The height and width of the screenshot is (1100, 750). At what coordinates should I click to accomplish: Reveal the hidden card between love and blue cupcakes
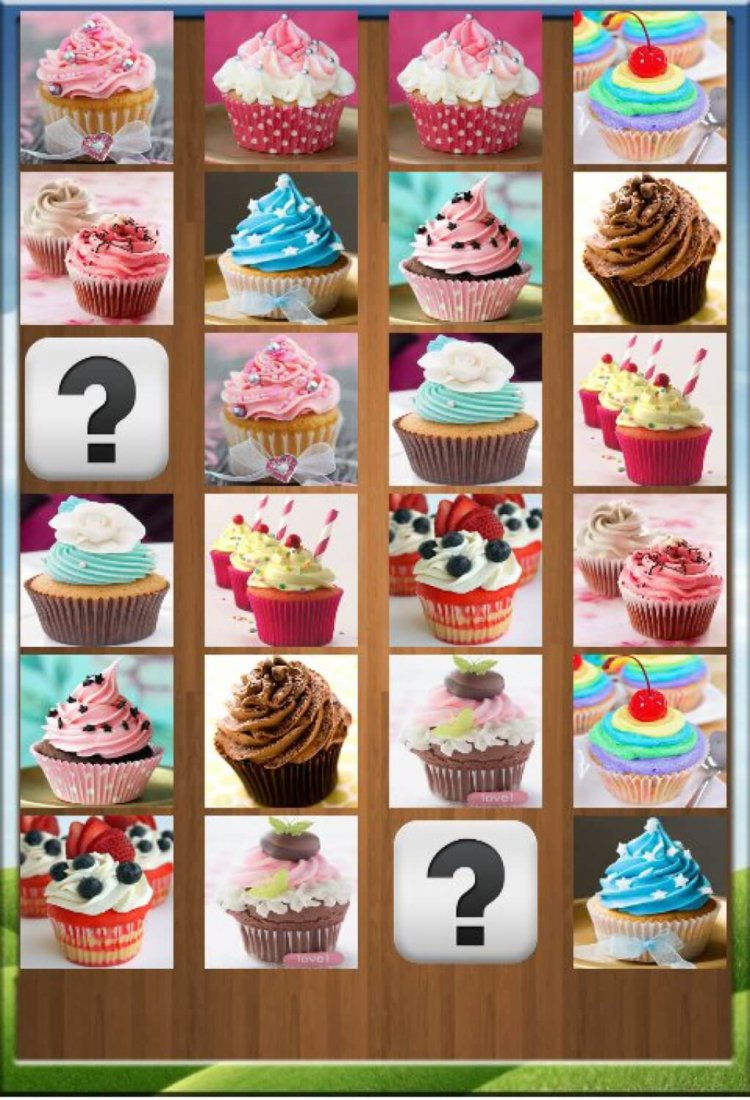point(465,892)
